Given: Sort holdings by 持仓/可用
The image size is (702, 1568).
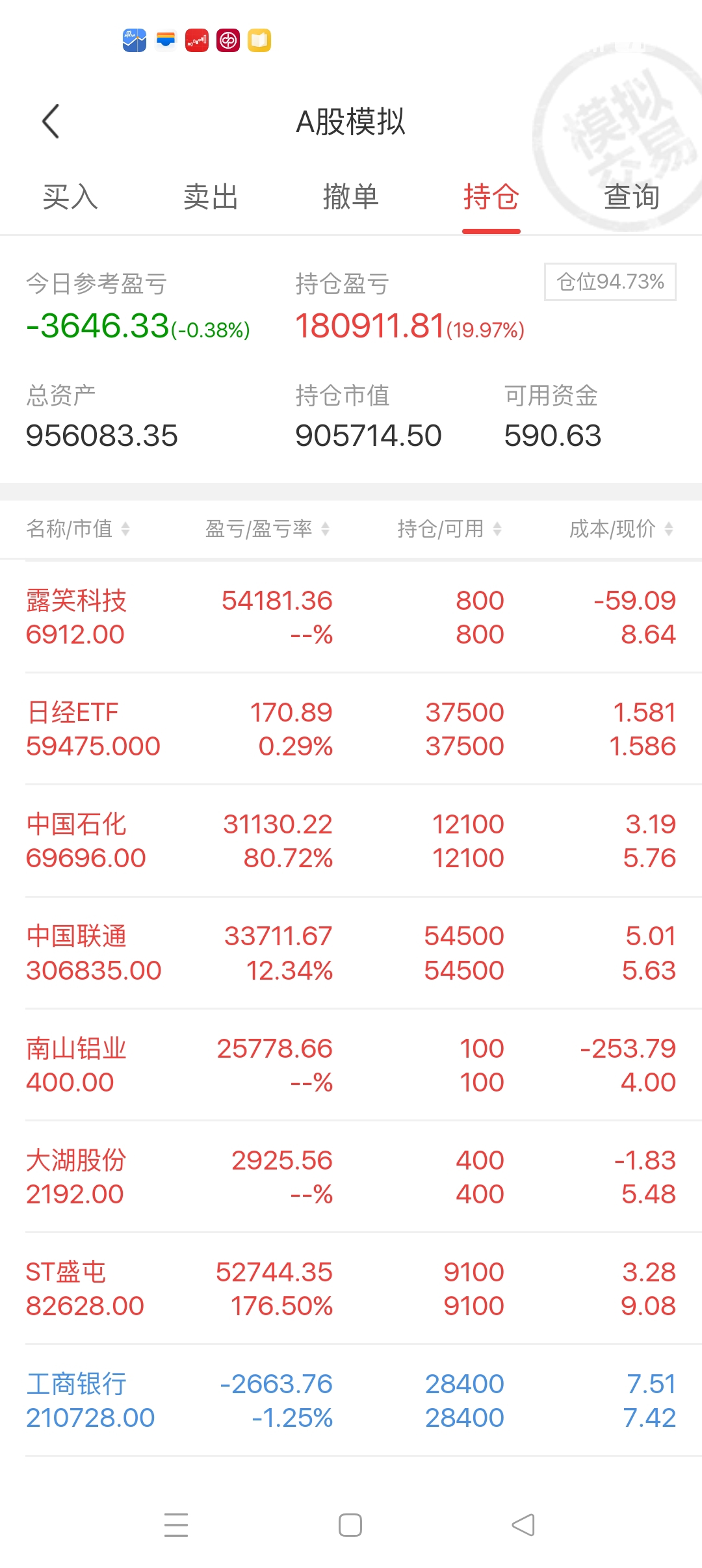Looking at the screenshot, I should point(449,529).
